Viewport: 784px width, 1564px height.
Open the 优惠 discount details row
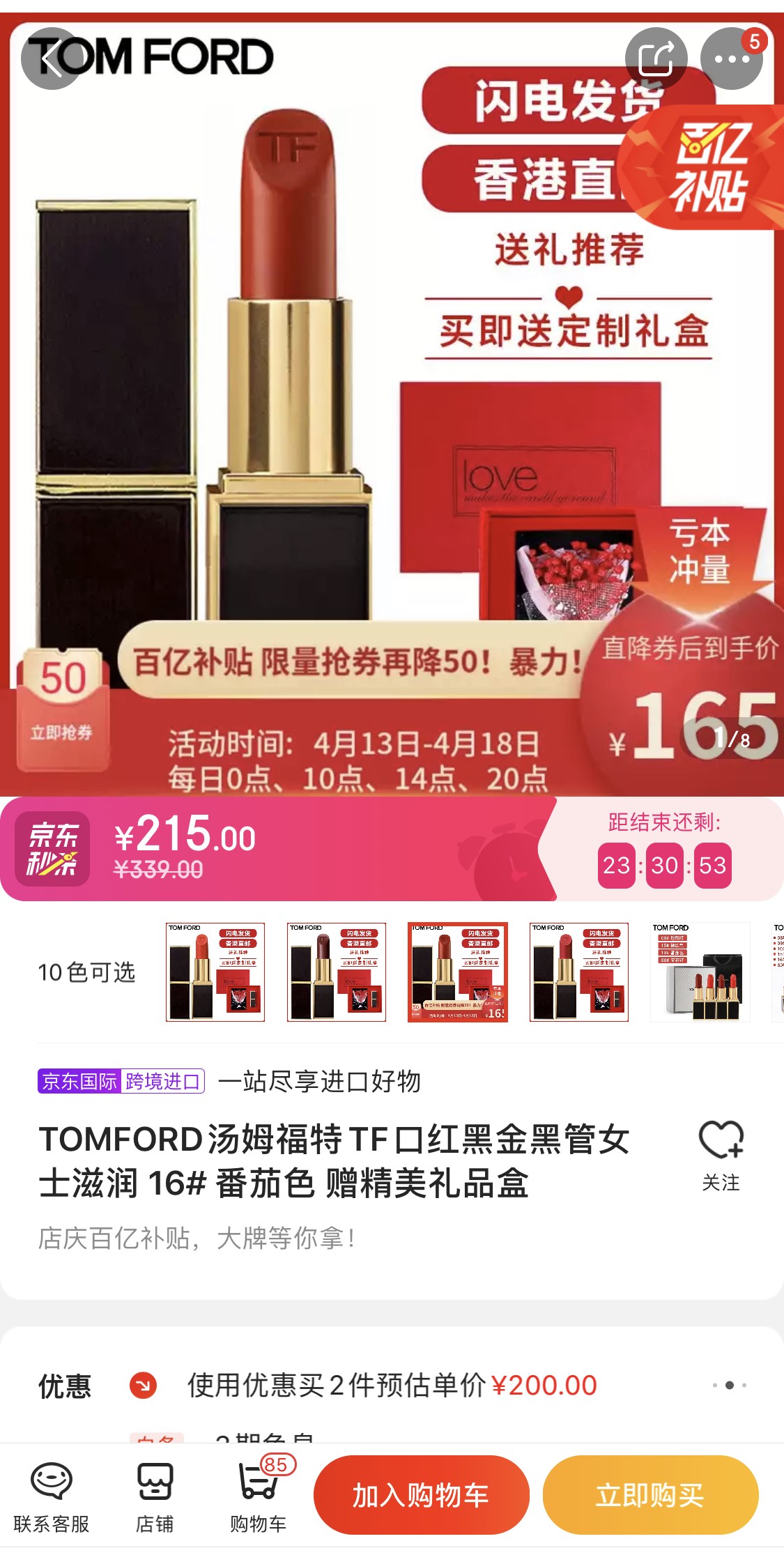point(392,1386)
